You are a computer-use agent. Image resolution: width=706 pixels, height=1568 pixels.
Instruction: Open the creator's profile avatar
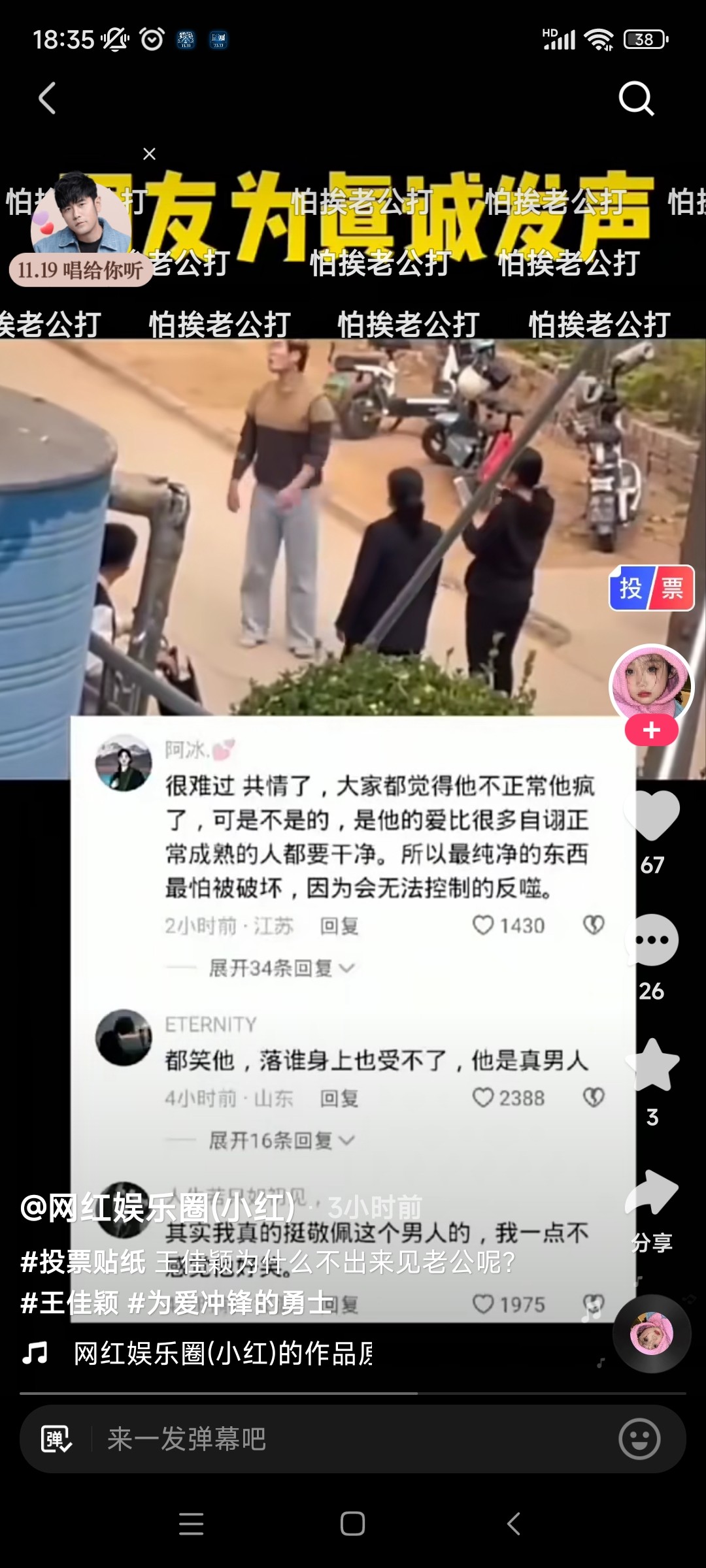[650, 684]
